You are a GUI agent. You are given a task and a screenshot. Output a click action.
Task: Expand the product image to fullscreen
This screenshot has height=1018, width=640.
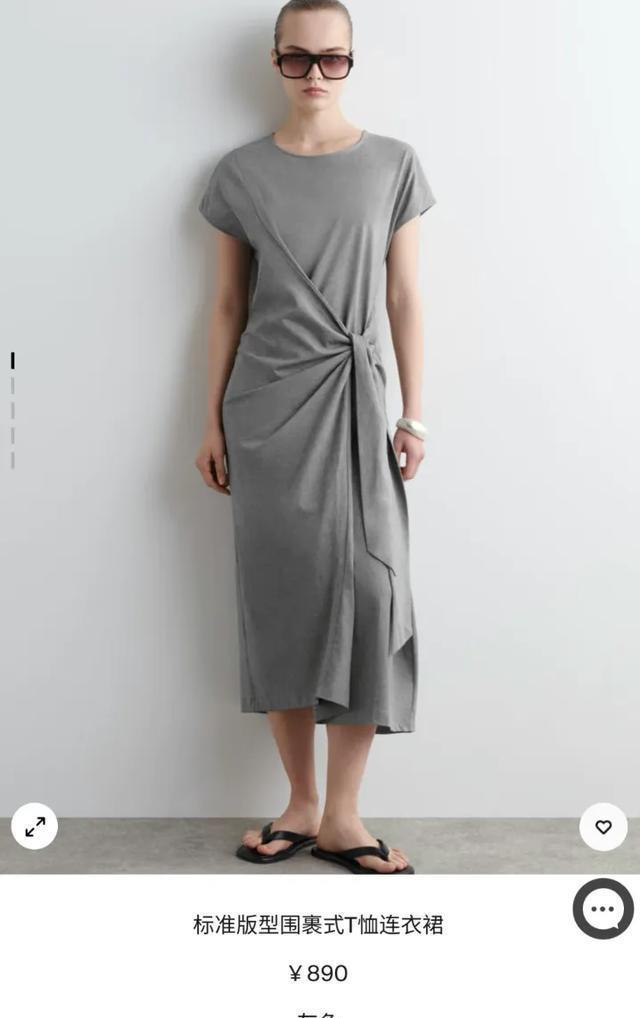[x=34, y=826]
